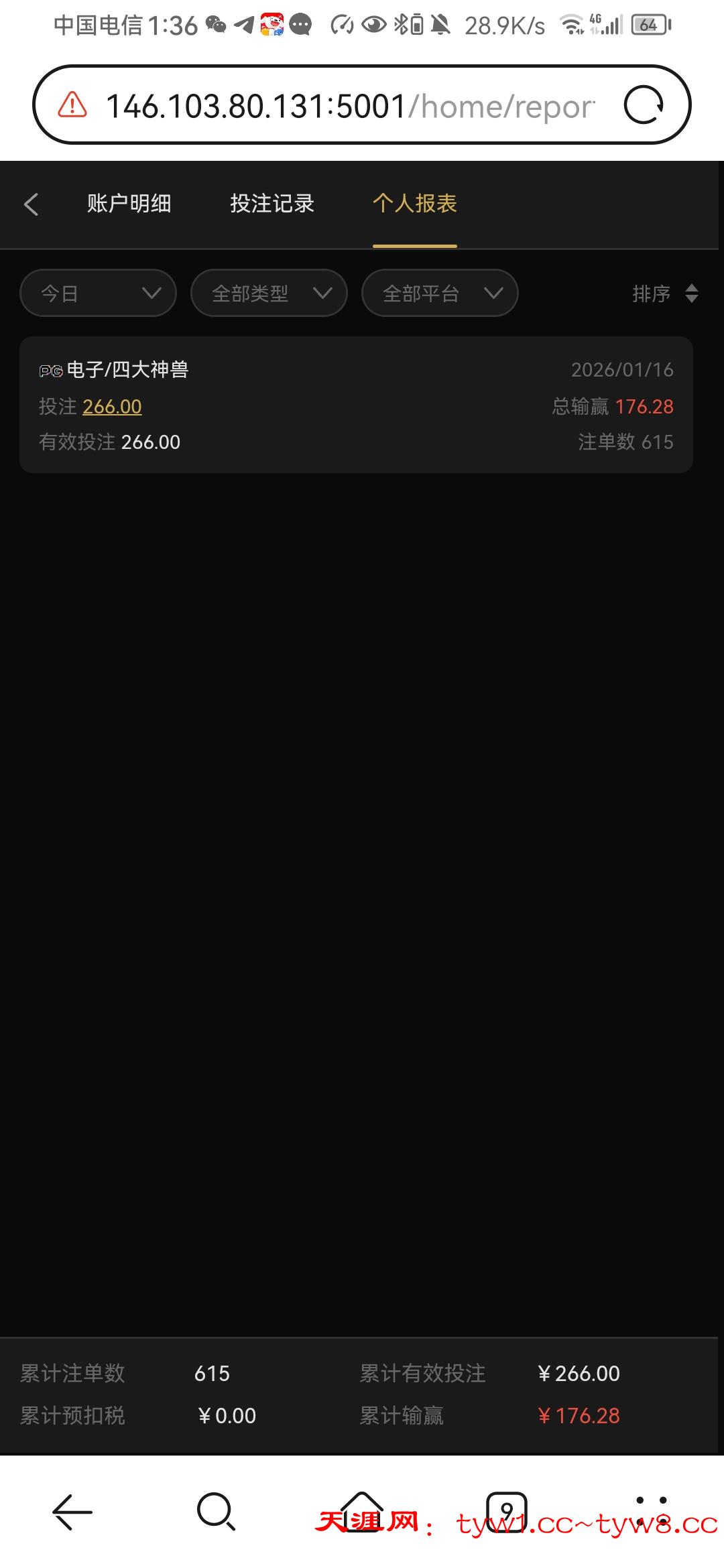Switch to the 账户明细 tab
724x1568 pixels.
[x=129, y=204]
